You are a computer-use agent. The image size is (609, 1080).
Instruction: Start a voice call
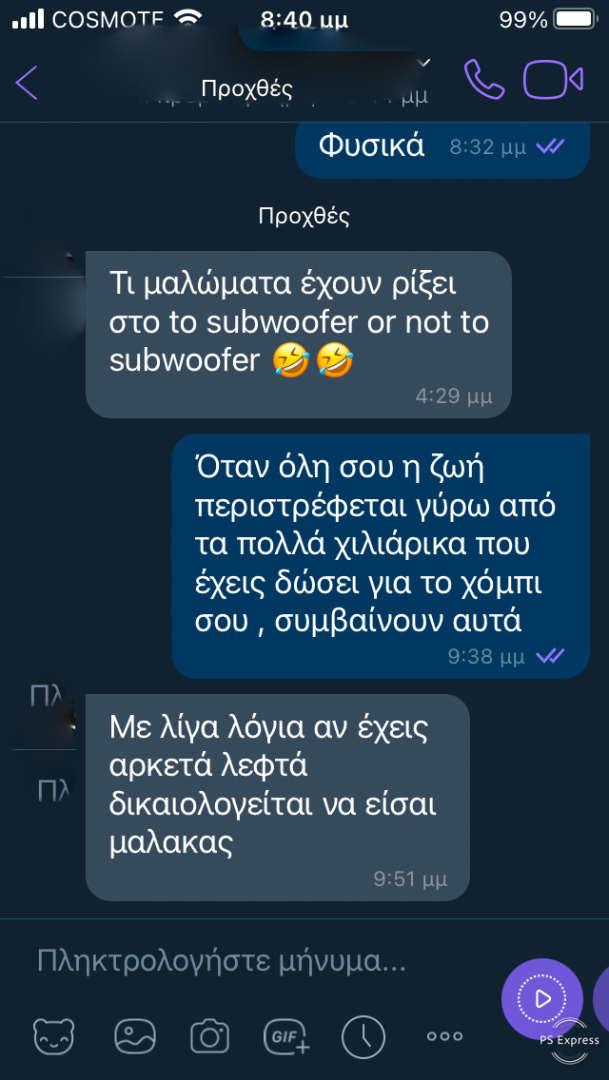pyautogui.click(x=484, y=80)
